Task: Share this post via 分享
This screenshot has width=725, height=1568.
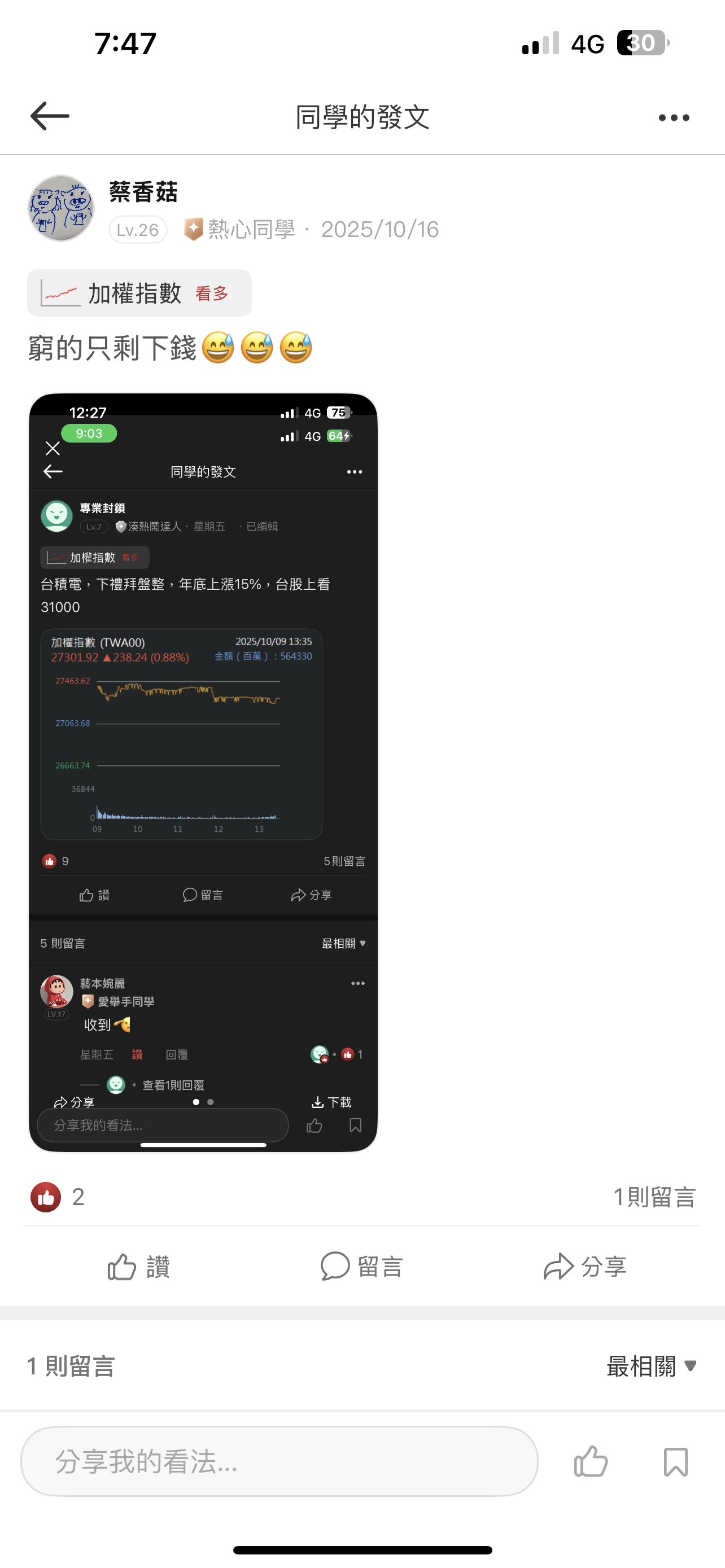Action: tap(585, 1267)
